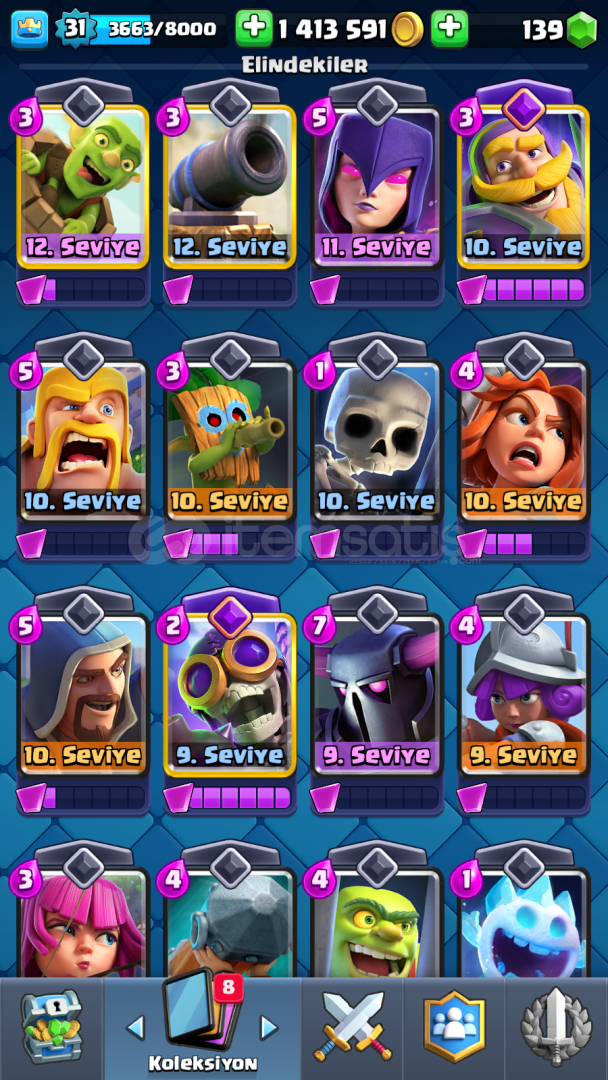Select the Ice Spirit card

pyautogui.click(x=524, y=923)
